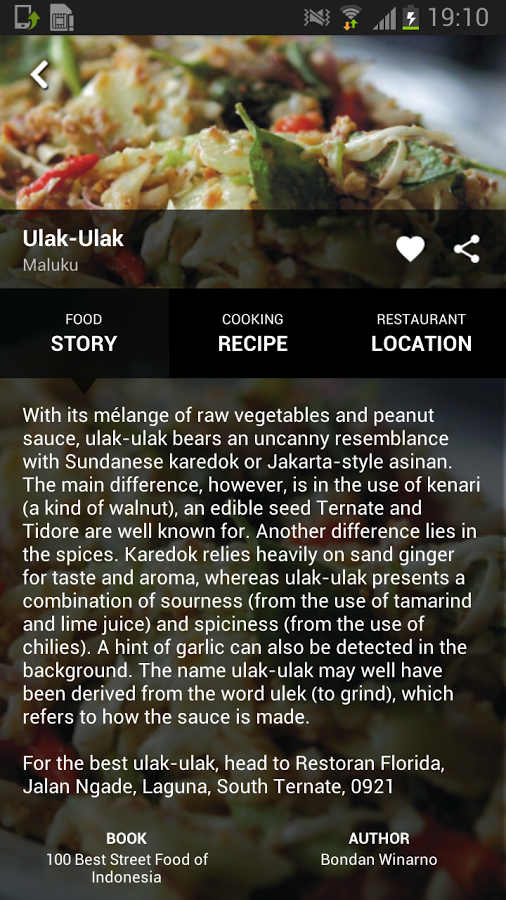The width and height of the screenshot is (506, 900).
Task: Share the Ulak-Ulak dish
Action: [x=466, y=249]
